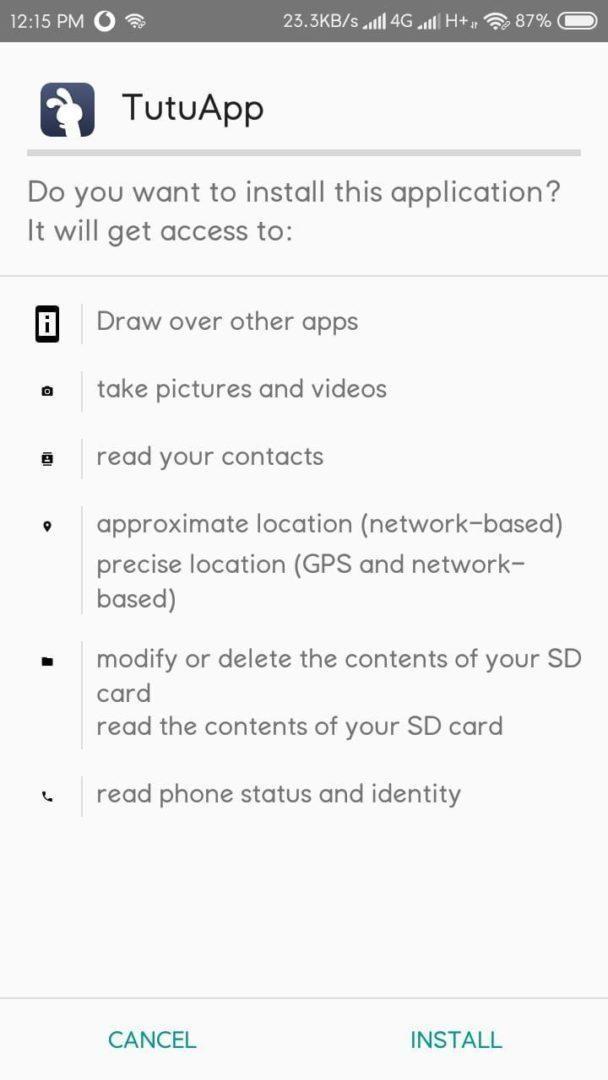Open the 'read your contacts' permission
This screenshot has height=1080, width=608.
[210, 457]
